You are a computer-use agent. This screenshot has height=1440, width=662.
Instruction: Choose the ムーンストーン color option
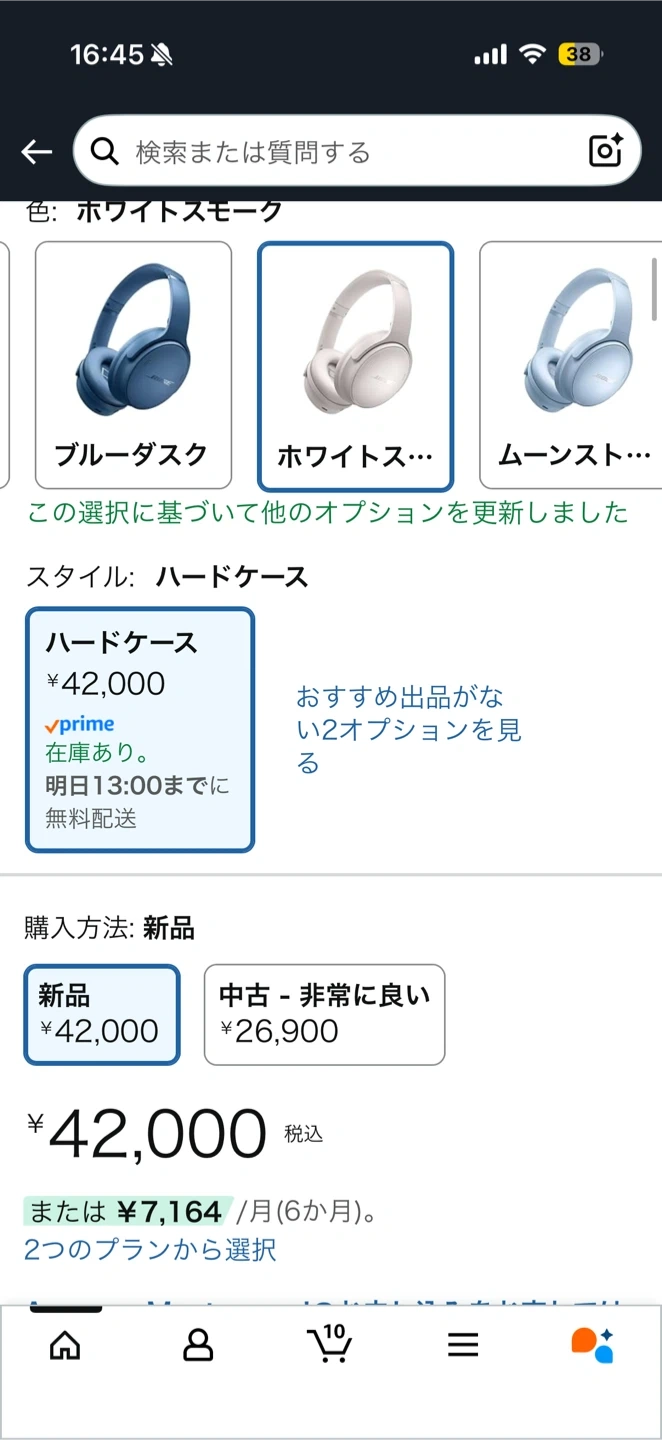pyautogui.click(x=570, y=365)
